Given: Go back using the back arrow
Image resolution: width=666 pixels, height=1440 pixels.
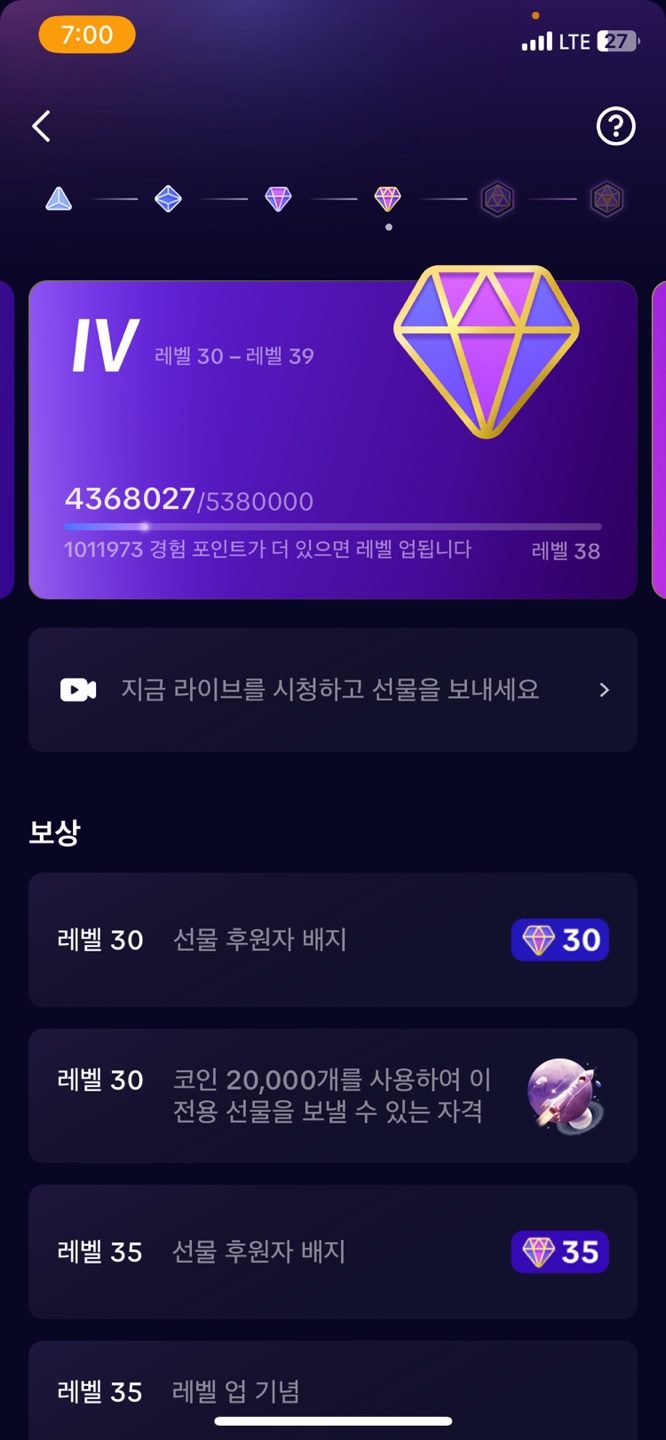Looking at the screenshot, I should tap(42, 126).
